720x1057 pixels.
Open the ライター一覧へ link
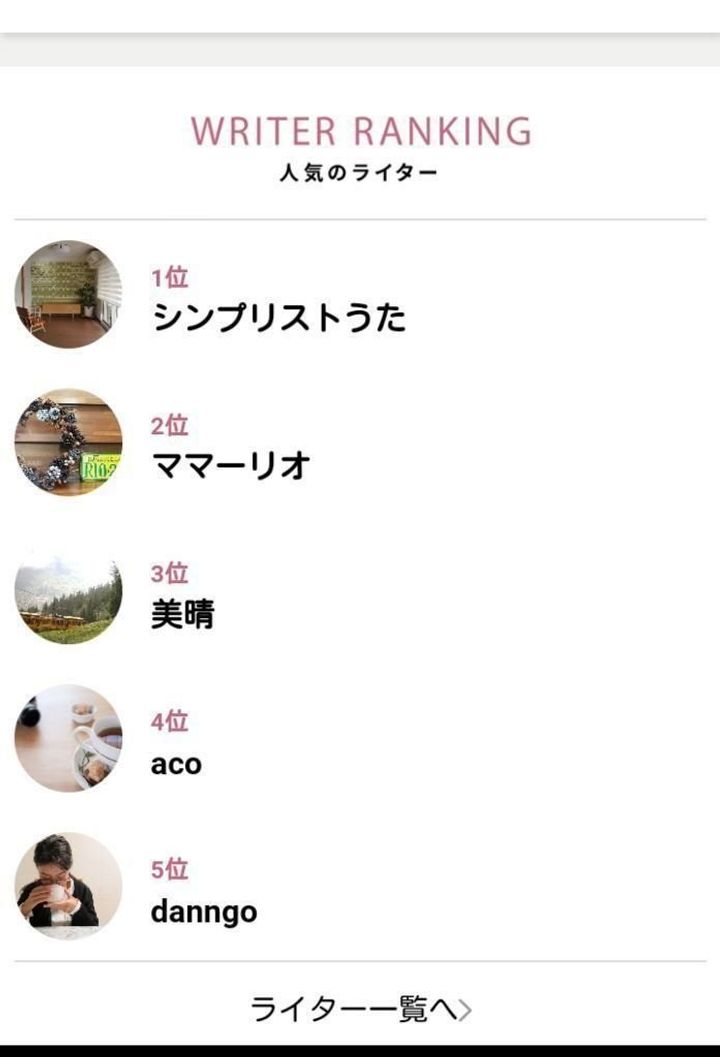click(x=360, y=1009)
